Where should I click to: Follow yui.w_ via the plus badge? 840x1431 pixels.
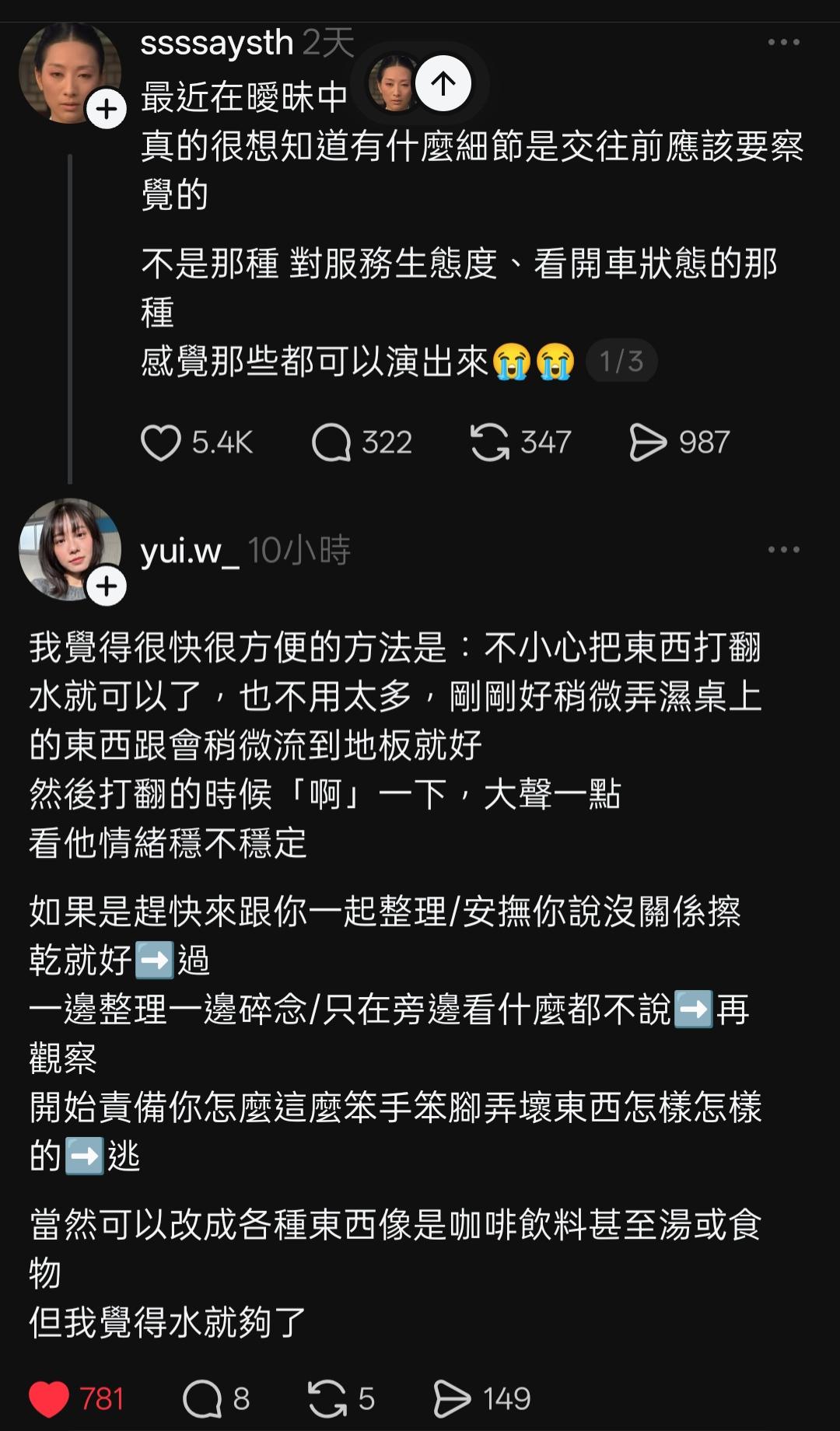click(x=107, y=586)
